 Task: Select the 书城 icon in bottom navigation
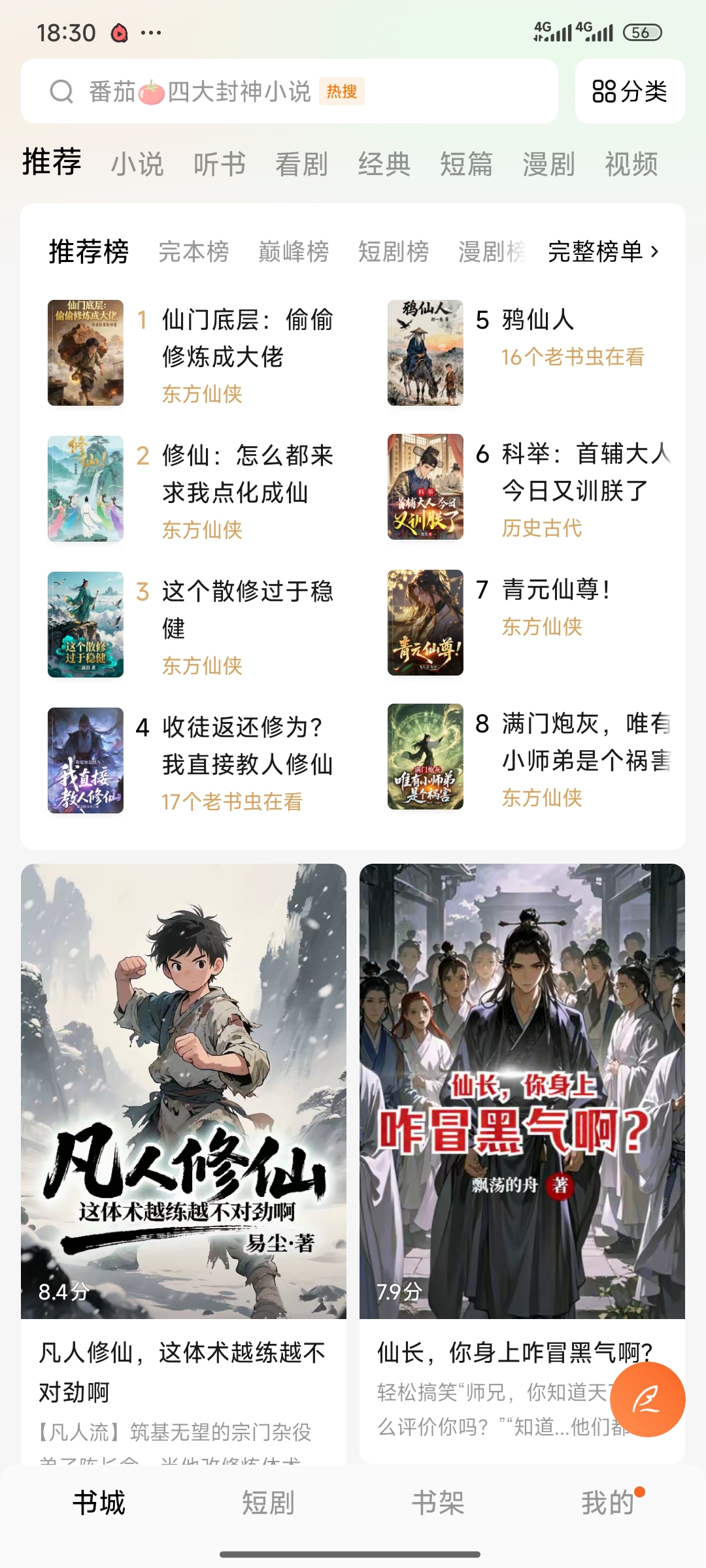pos(99,1503)
